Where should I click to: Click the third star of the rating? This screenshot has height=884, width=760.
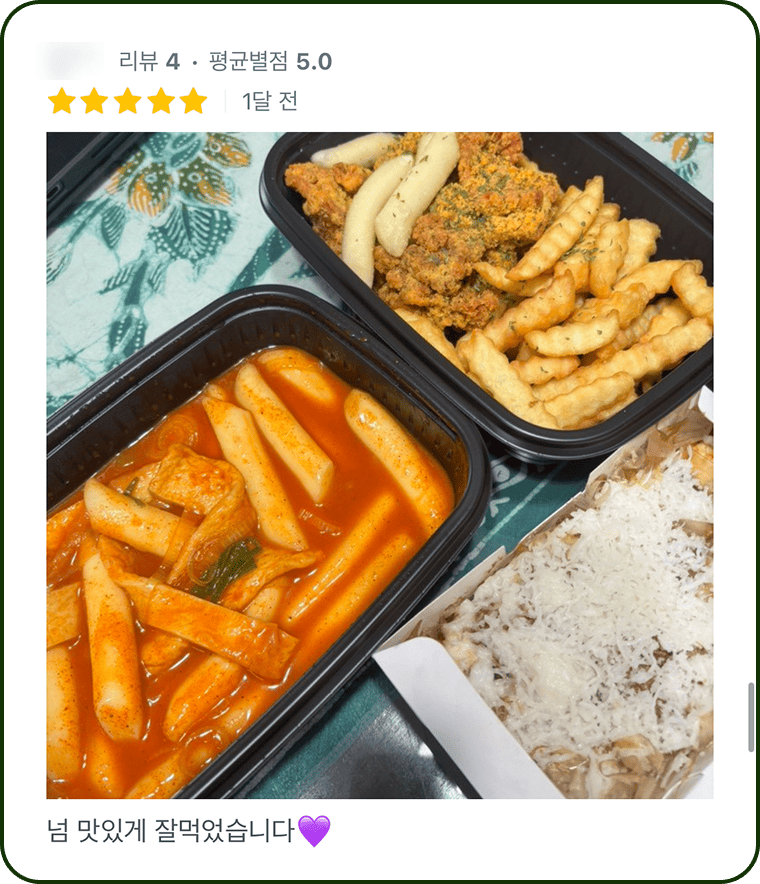point(129,100)
